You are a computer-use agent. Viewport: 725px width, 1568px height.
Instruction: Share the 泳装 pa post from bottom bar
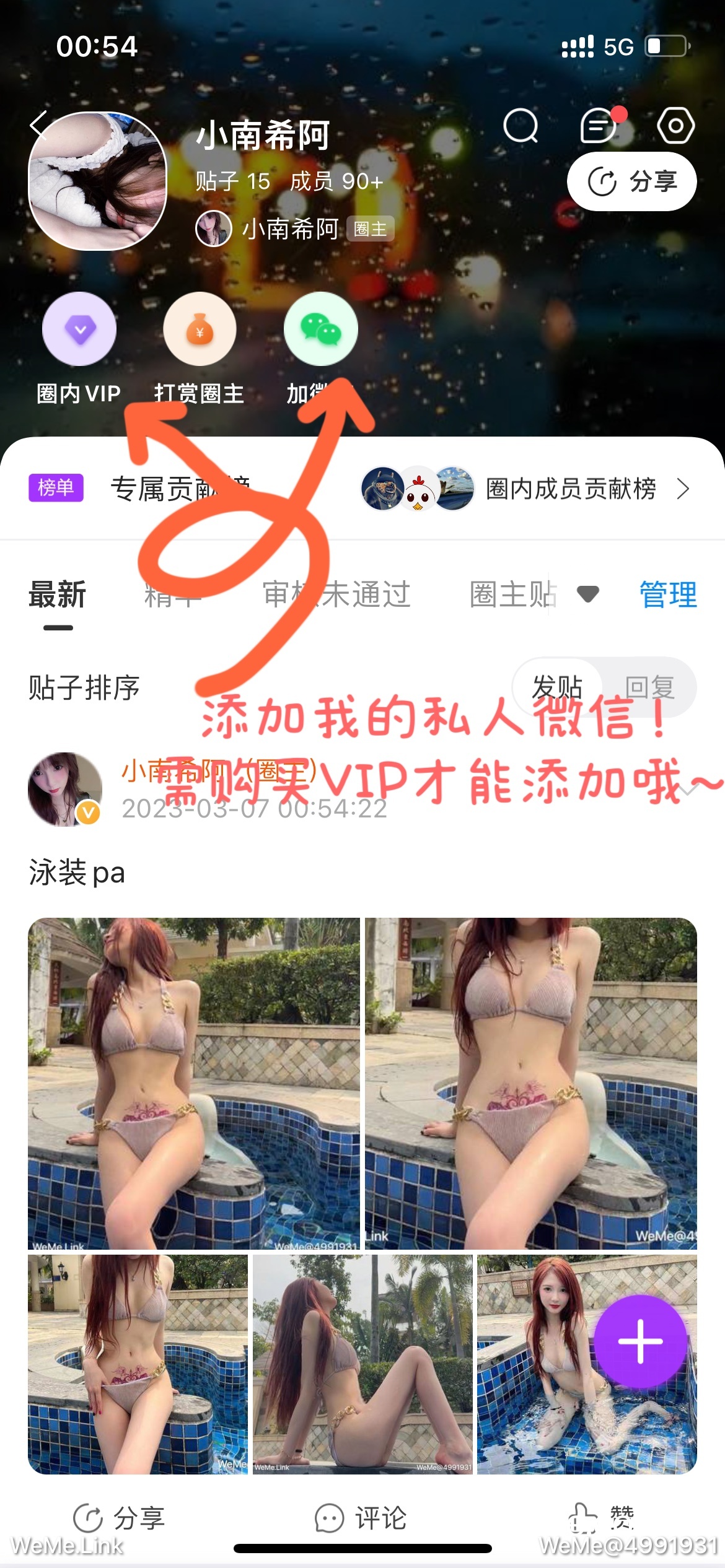(x=119, y=1518)
